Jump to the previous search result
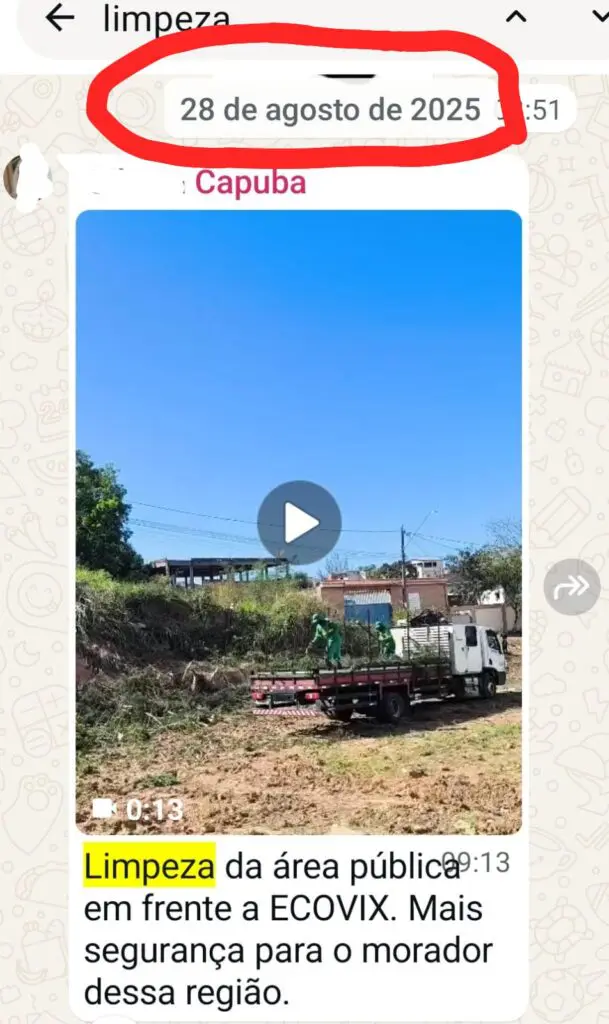Screen dimensions: 609x1024 (x=515, y=17)
